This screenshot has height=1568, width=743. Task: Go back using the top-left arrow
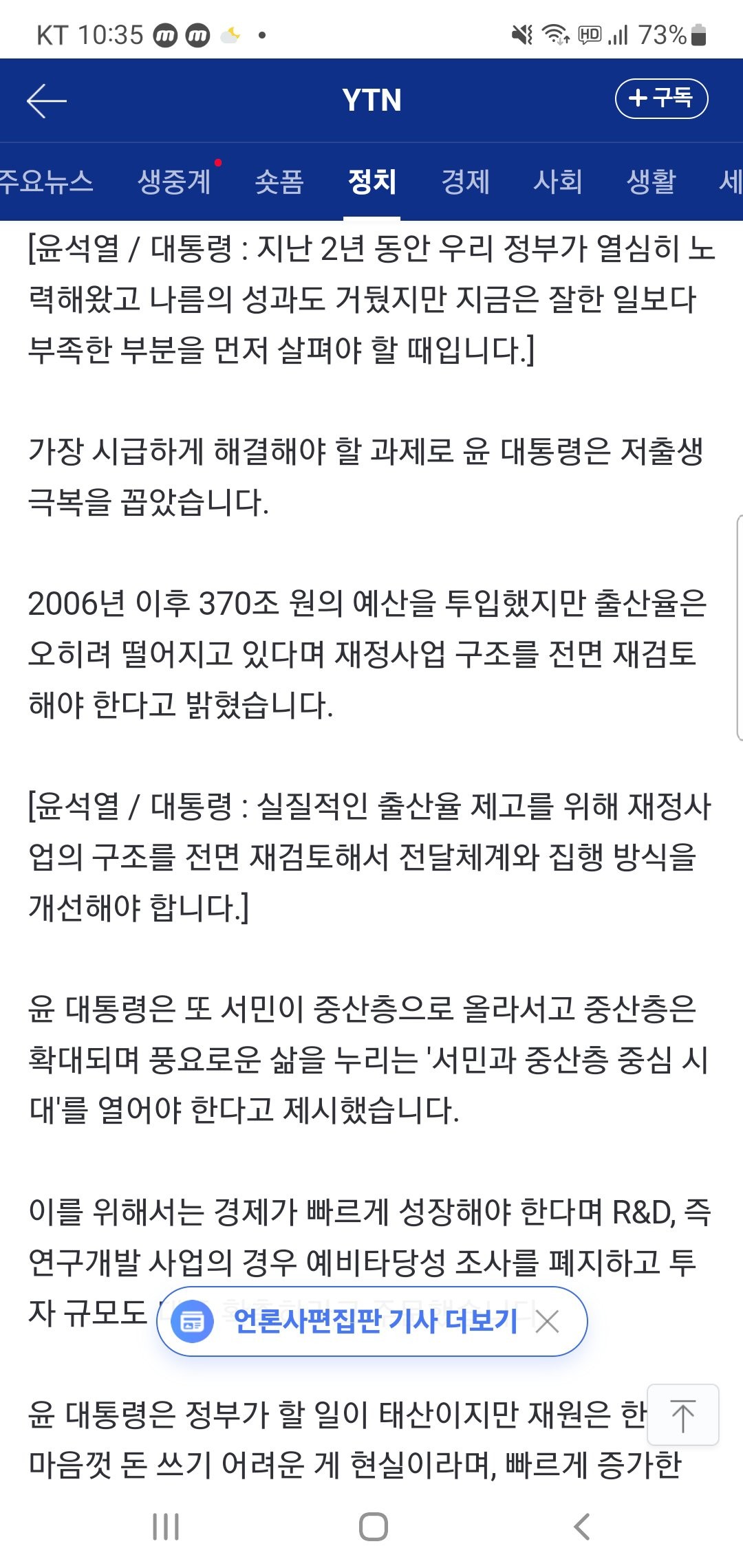(x=46, y=100)
